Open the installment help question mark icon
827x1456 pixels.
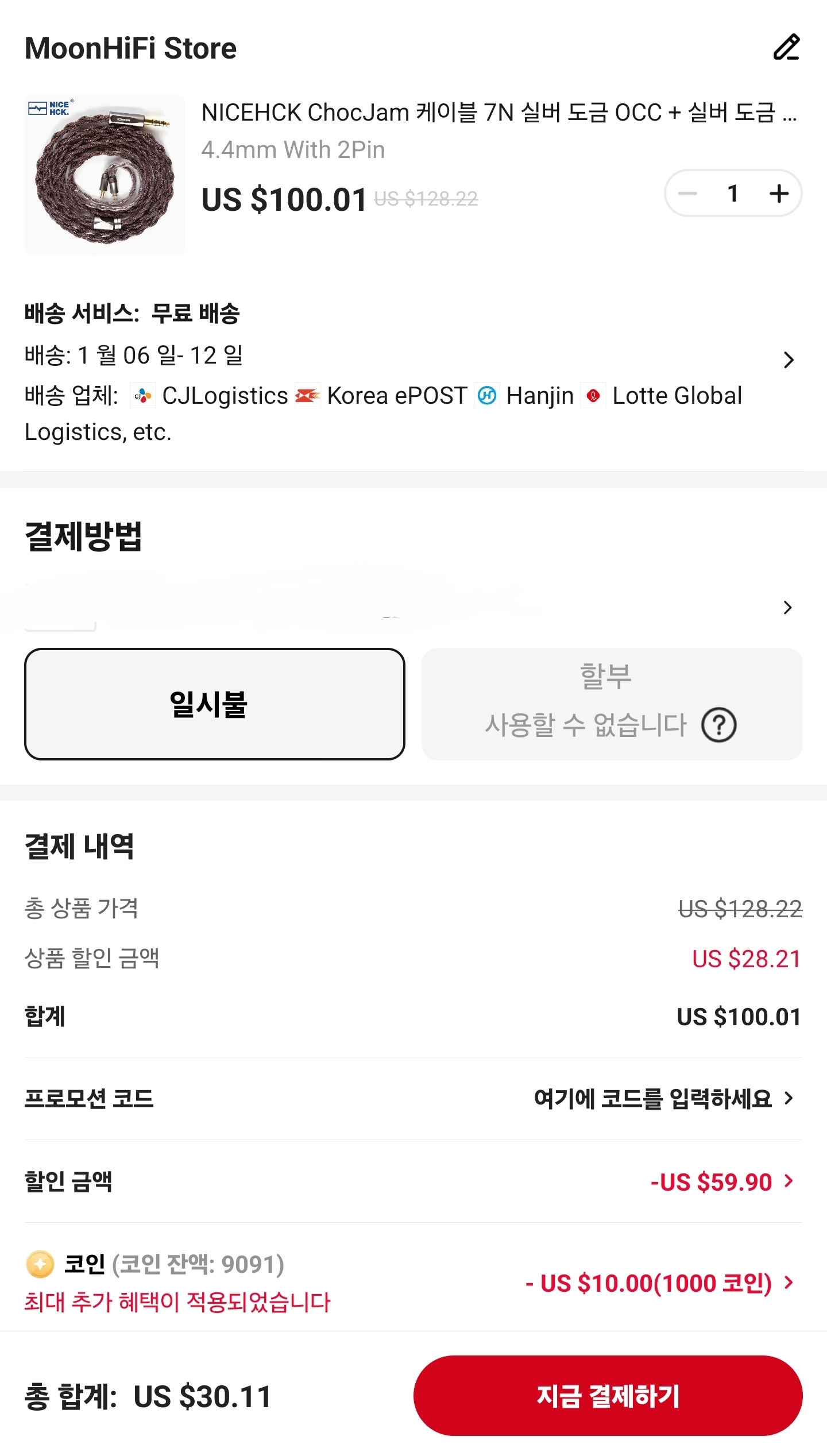click(718, 725)
